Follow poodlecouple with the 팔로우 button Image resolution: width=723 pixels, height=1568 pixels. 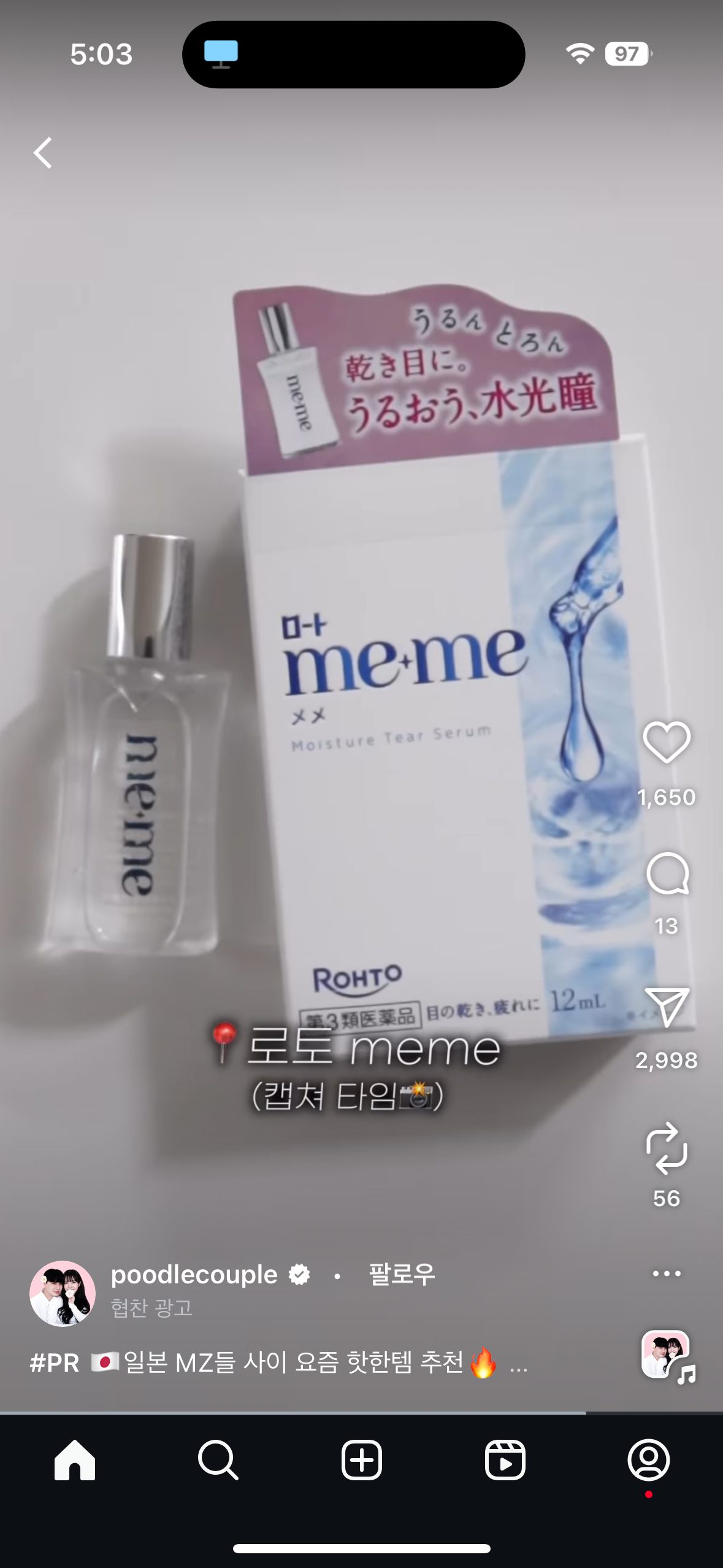pos(402,1275)
